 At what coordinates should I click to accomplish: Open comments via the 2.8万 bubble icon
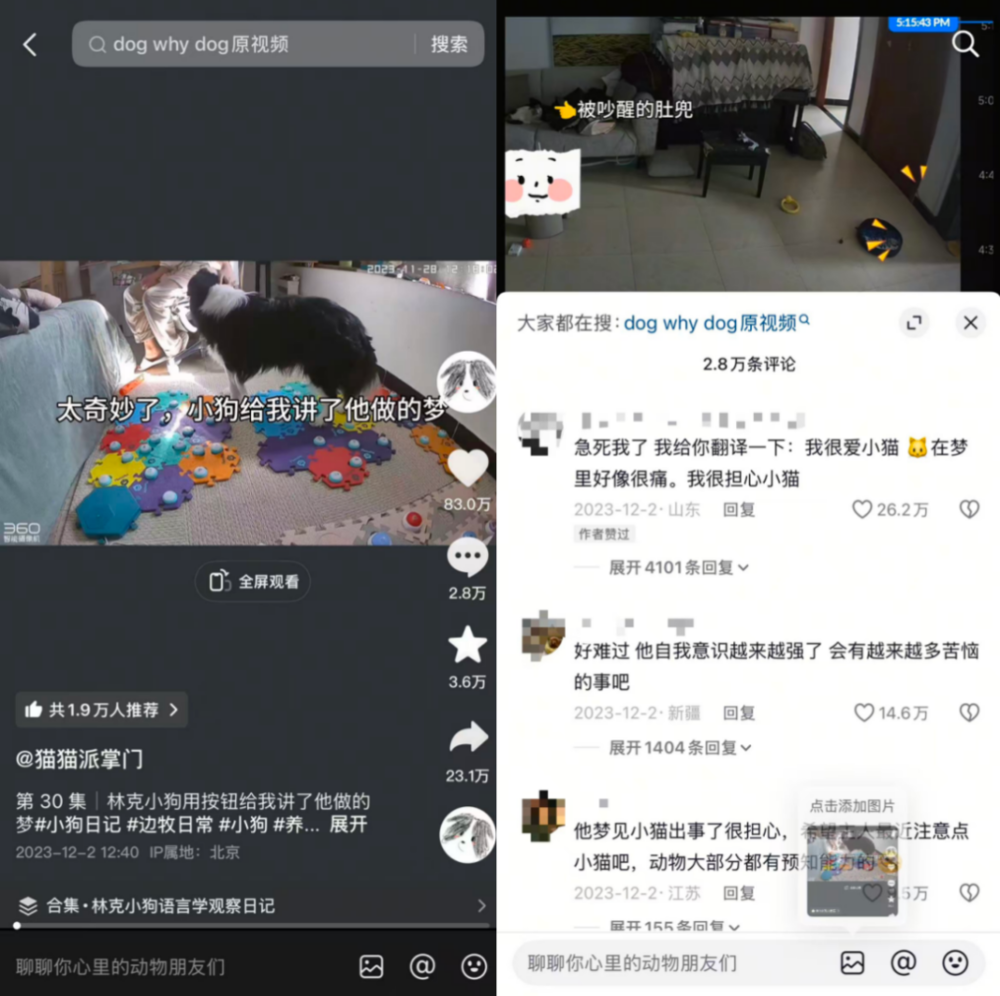(x=467, y=558)
